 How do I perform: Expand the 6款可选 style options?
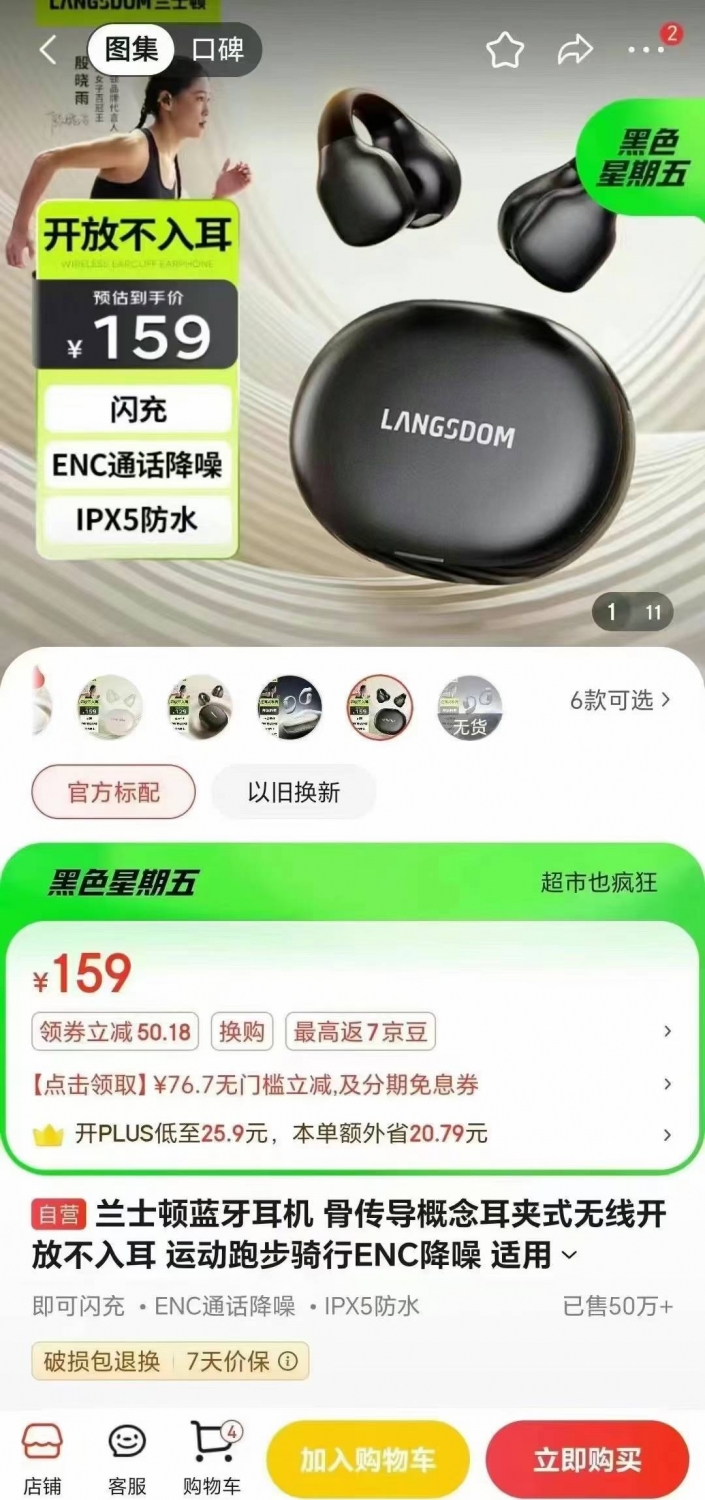620,700
